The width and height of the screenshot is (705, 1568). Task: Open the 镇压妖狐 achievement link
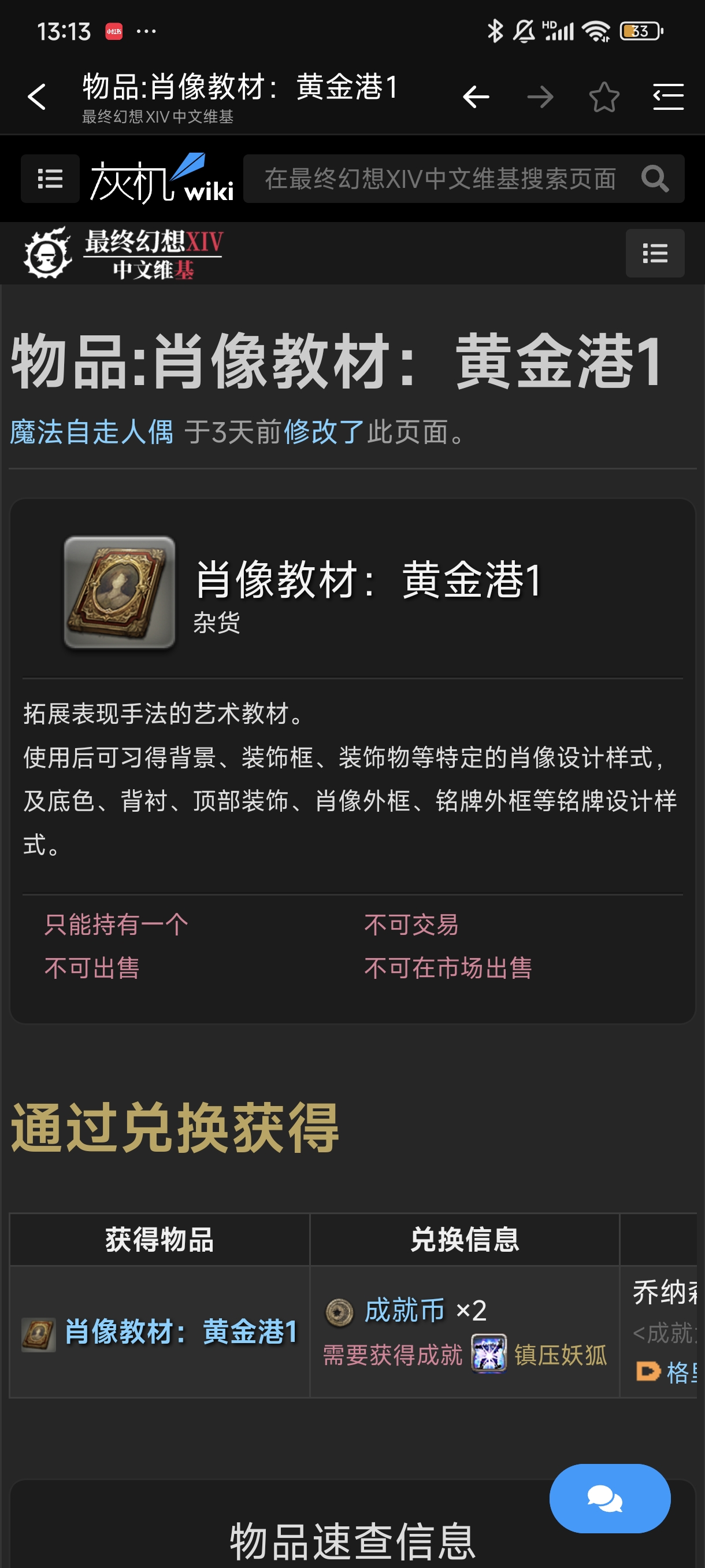(559, 1355)
